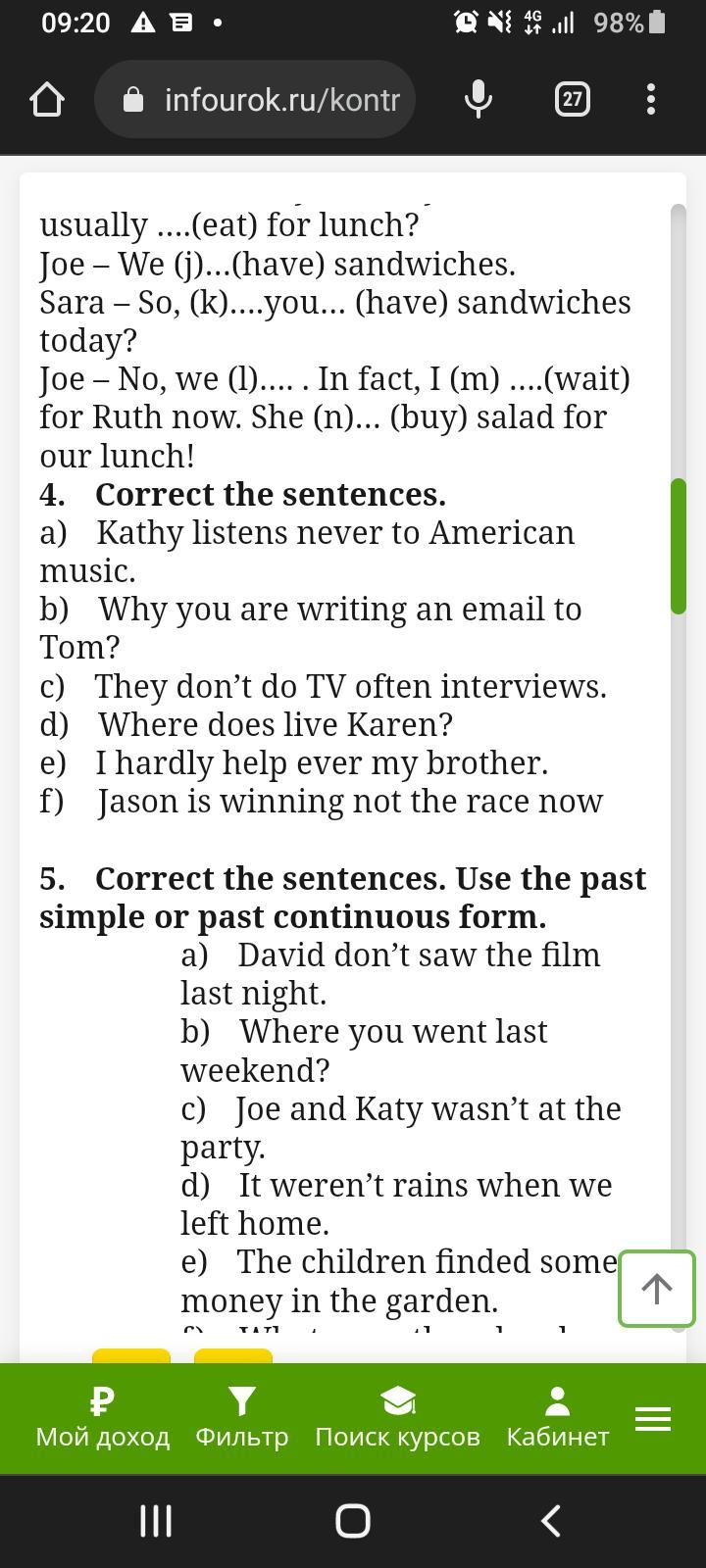
Task: Go to the browser home page
Action: tap(47, 100)
